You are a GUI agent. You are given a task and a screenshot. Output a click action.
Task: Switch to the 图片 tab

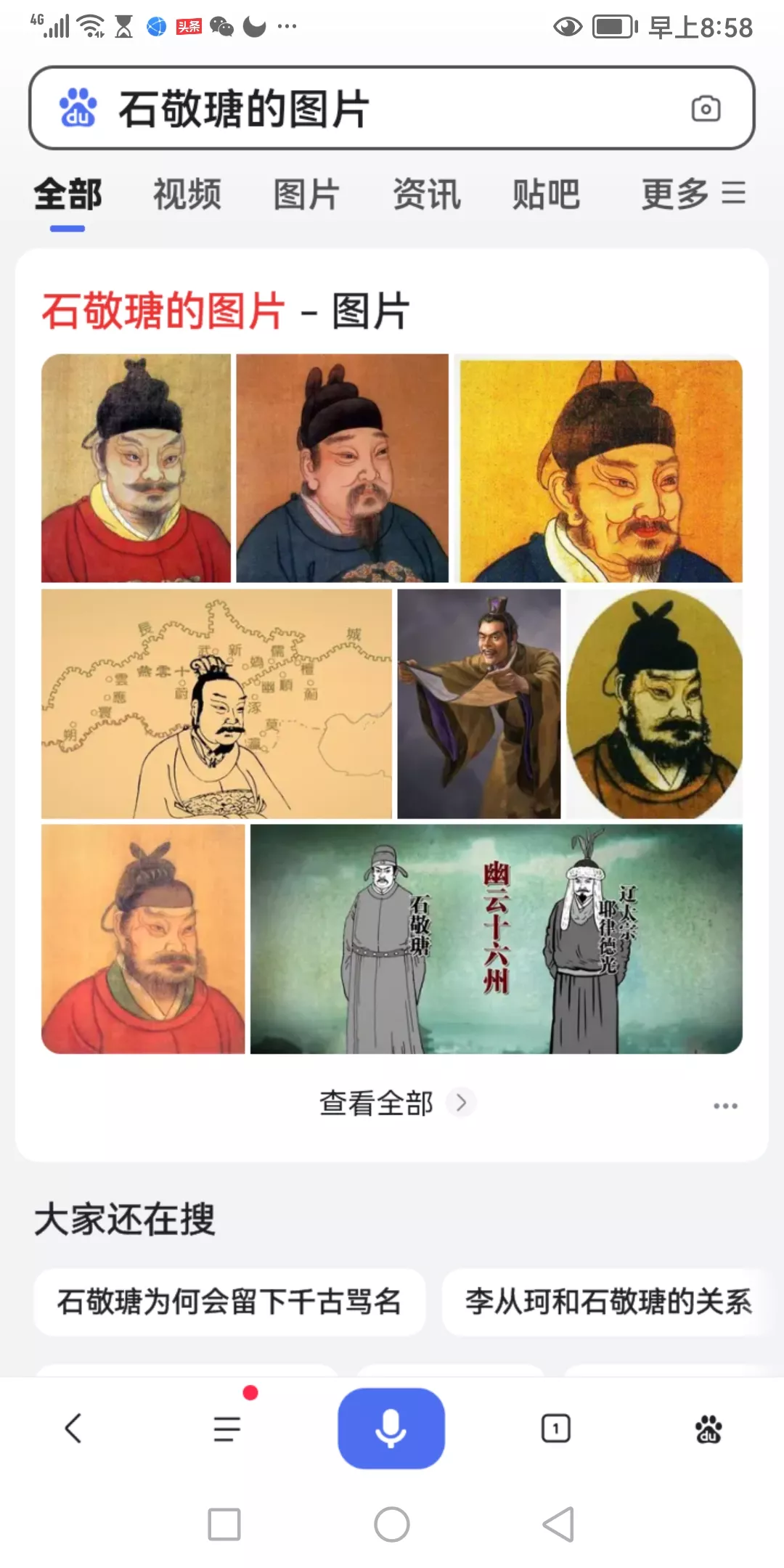tap(306, 195)
